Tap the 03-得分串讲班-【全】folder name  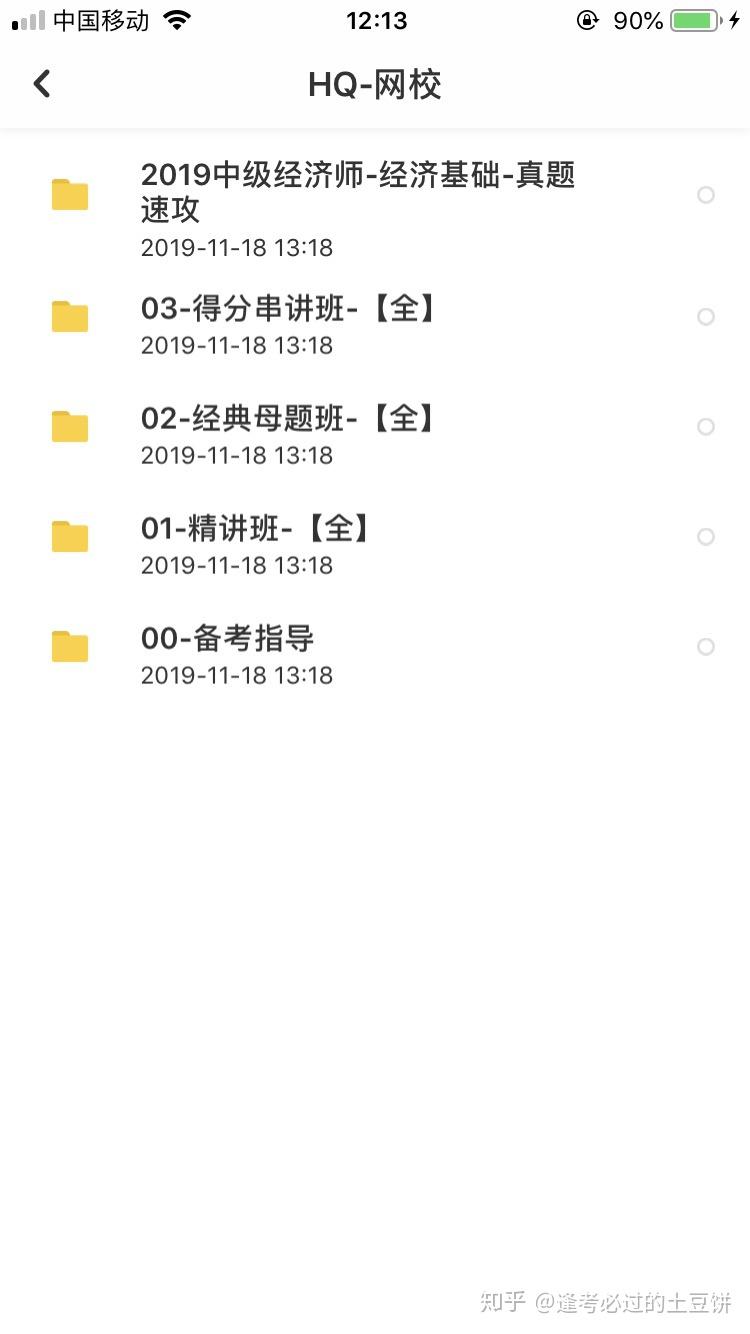[287, 308]
